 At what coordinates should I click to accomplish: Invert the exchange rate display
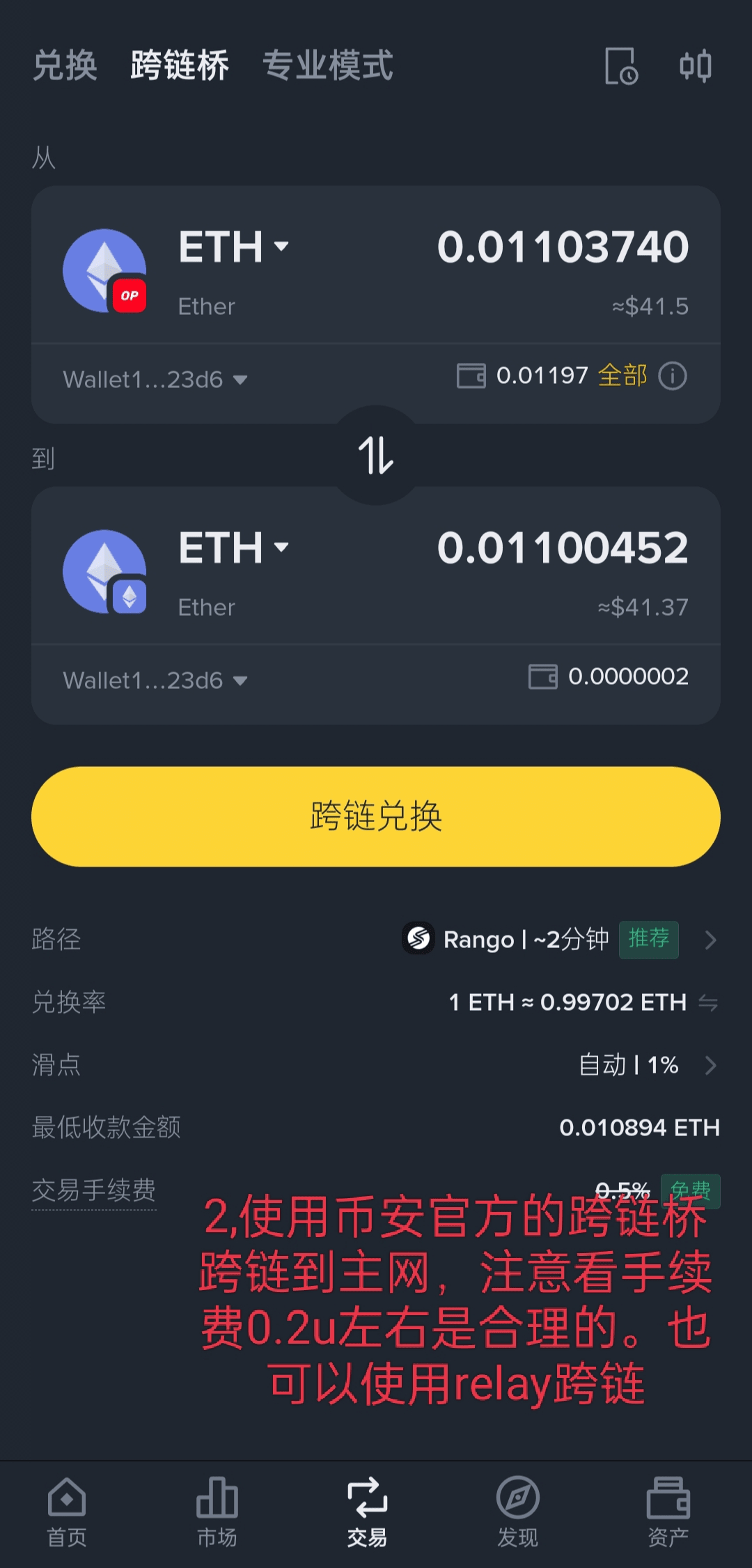click(708, 1002)
